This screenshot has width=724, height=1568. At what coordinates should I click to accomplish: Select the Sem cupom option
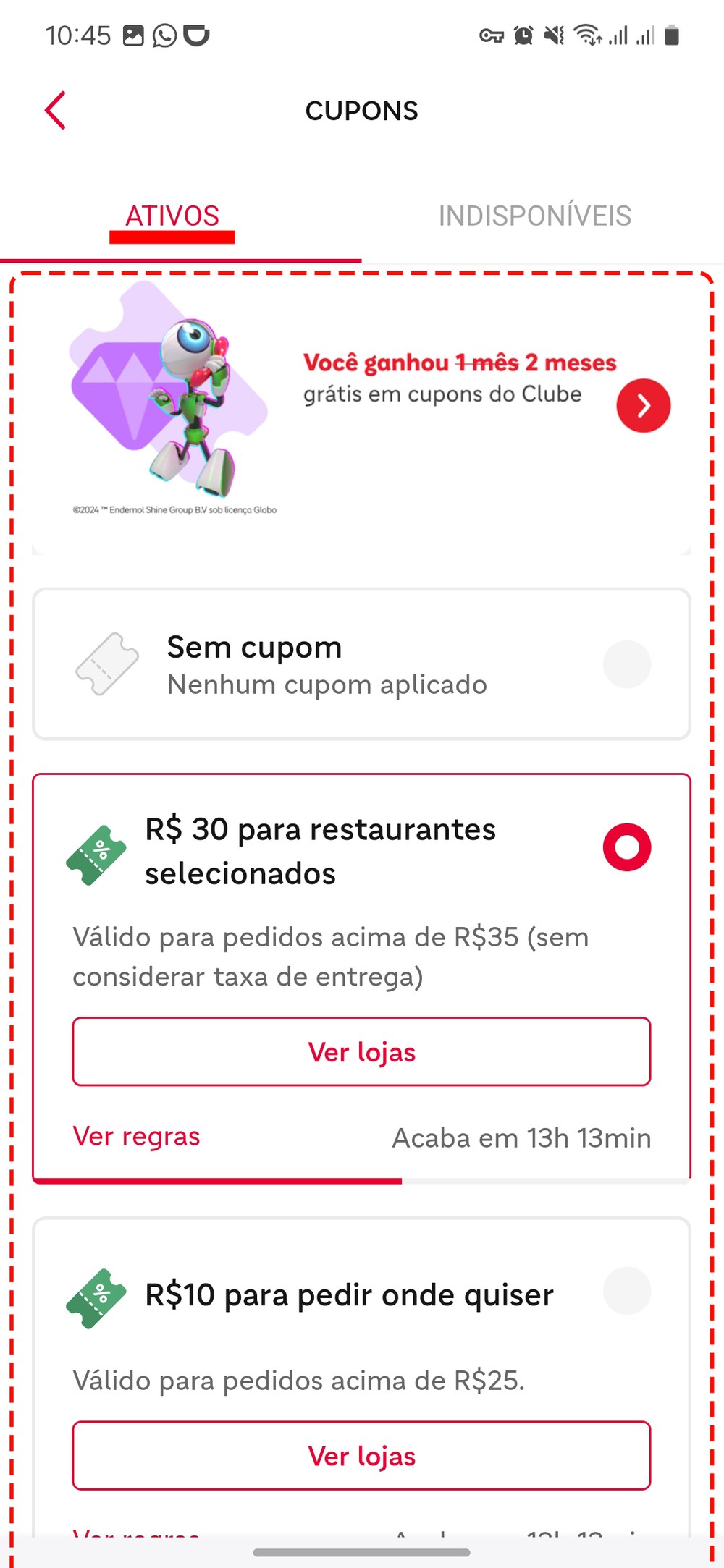coord(626,664)
